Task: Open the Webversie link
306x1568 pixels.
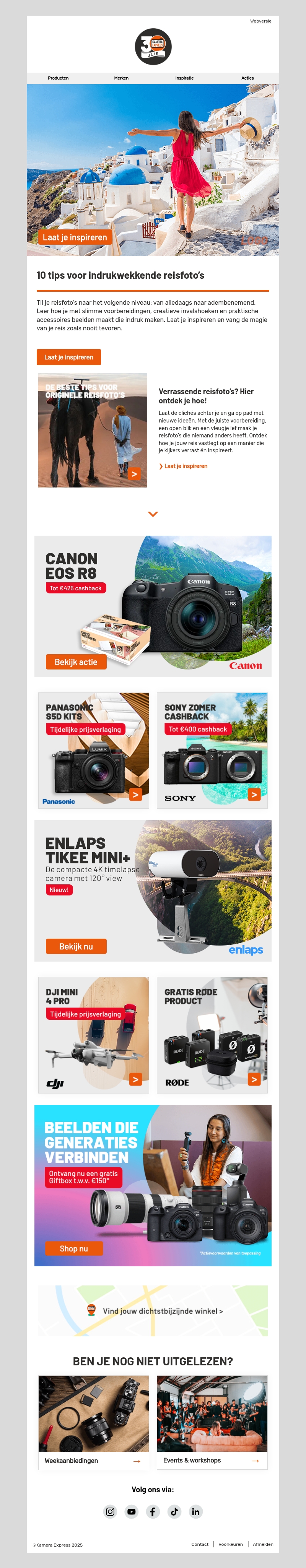Action: click(x=260, y=21)
